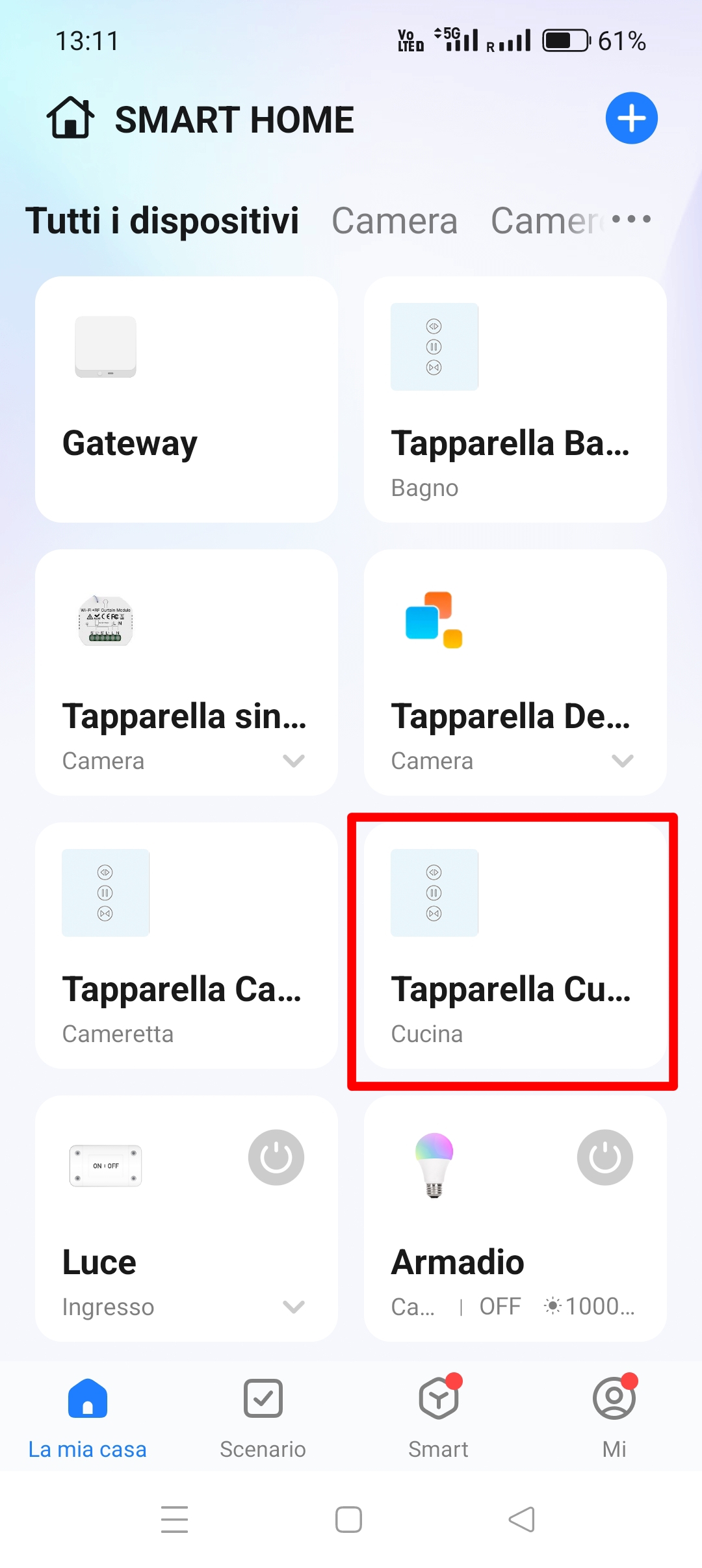This screenshot has width=702, height=1568.
Task: Open the Tapparella Cameretta card
Action: pos(187,945)
